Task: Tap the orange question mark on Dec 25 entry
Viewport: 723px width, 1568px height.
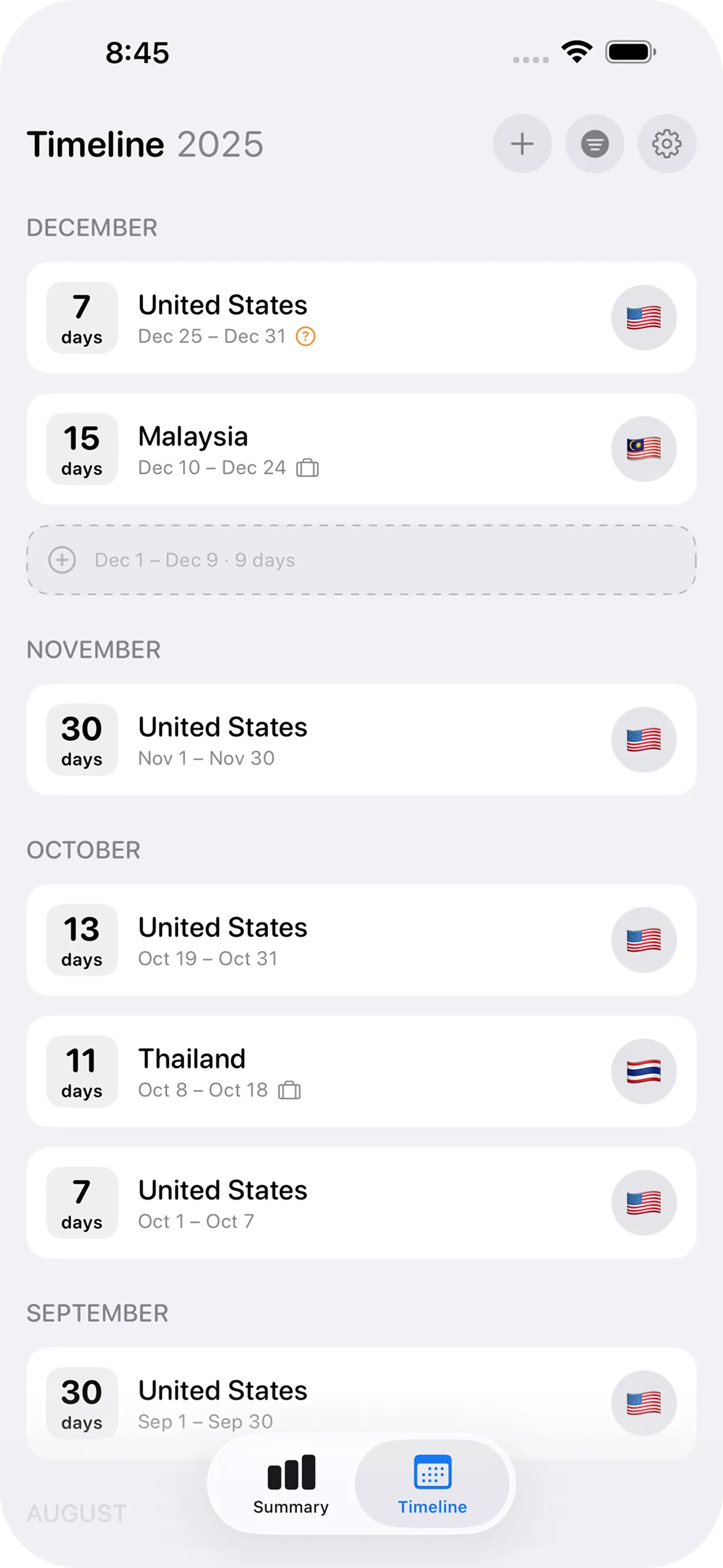Action: tap(306, 337)
